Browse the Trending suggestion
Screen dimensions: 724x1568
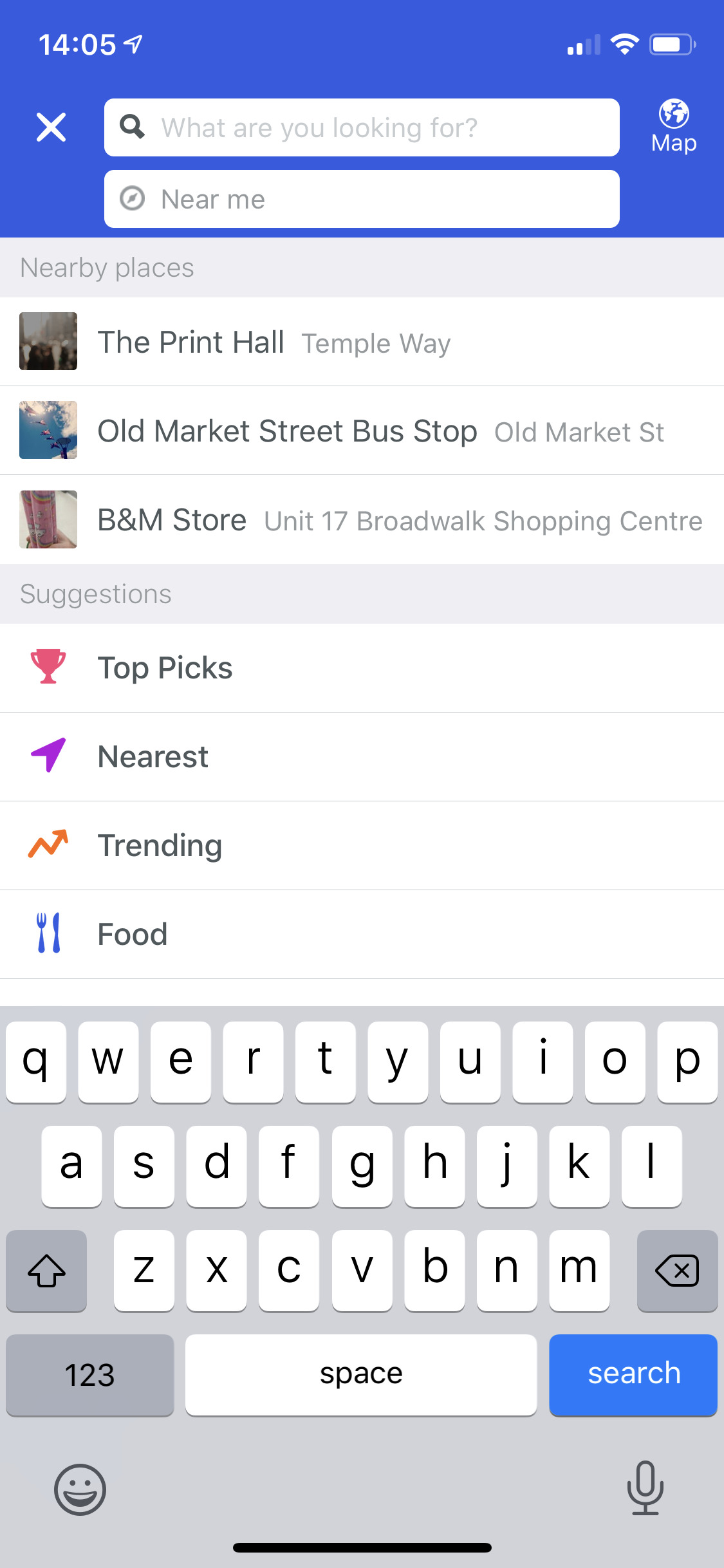click(x=362, y=845)
